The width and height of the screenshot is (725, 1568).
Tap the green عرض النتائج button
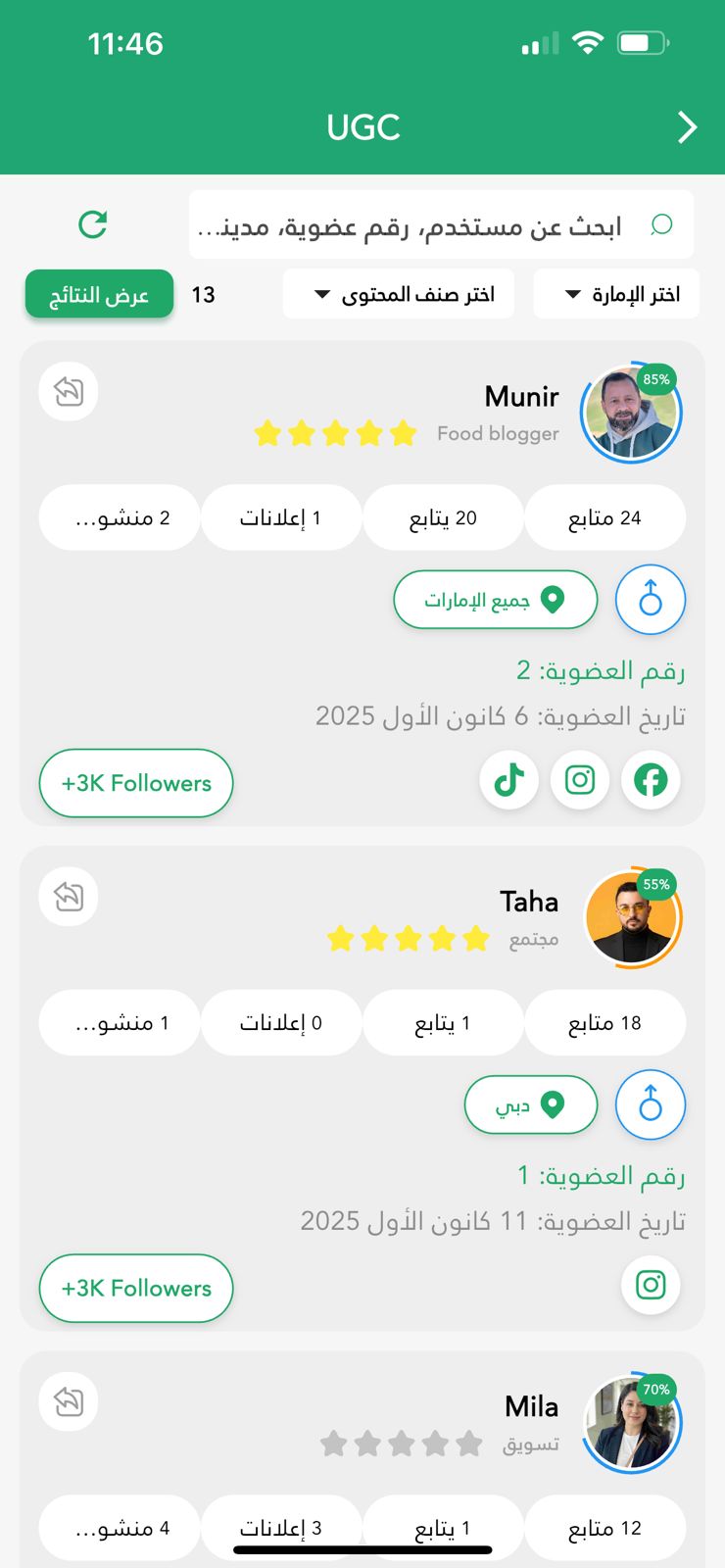[x=99, y=294]
